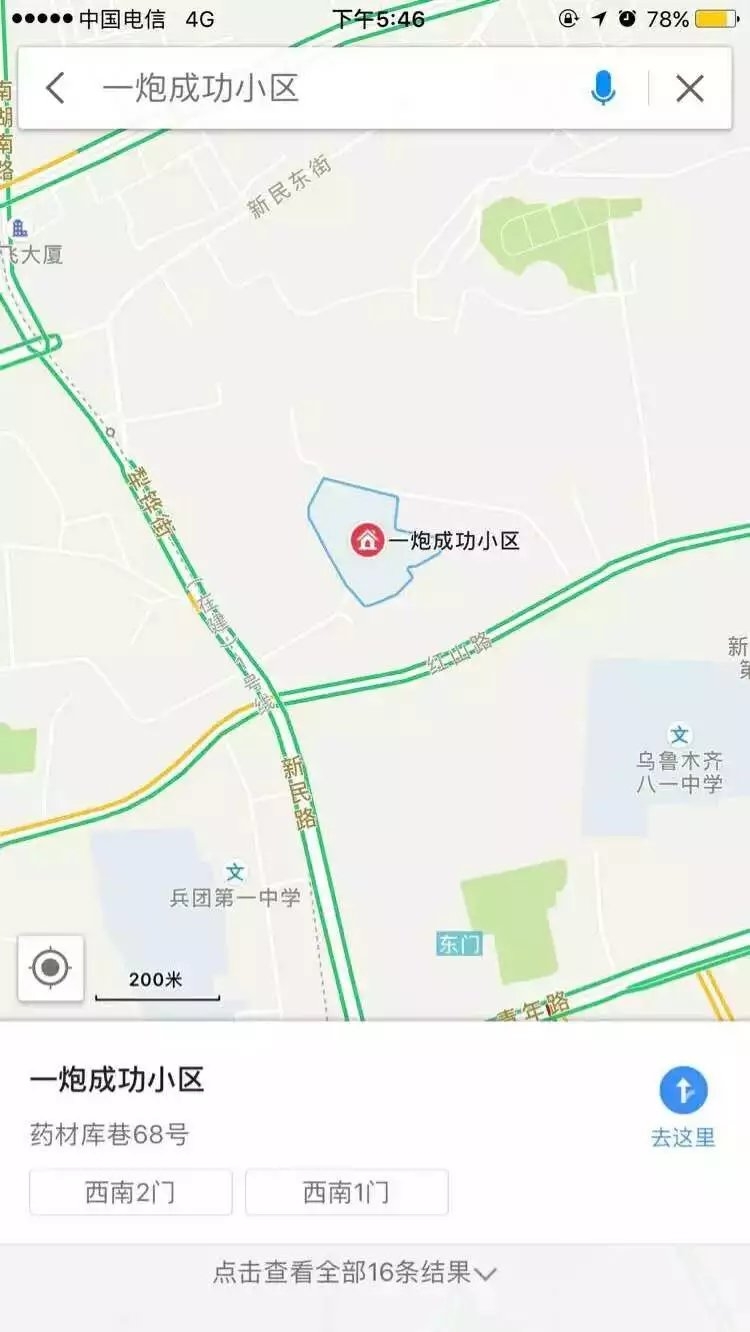Expand 点击查看全部16条结果

pos(355,1273)
